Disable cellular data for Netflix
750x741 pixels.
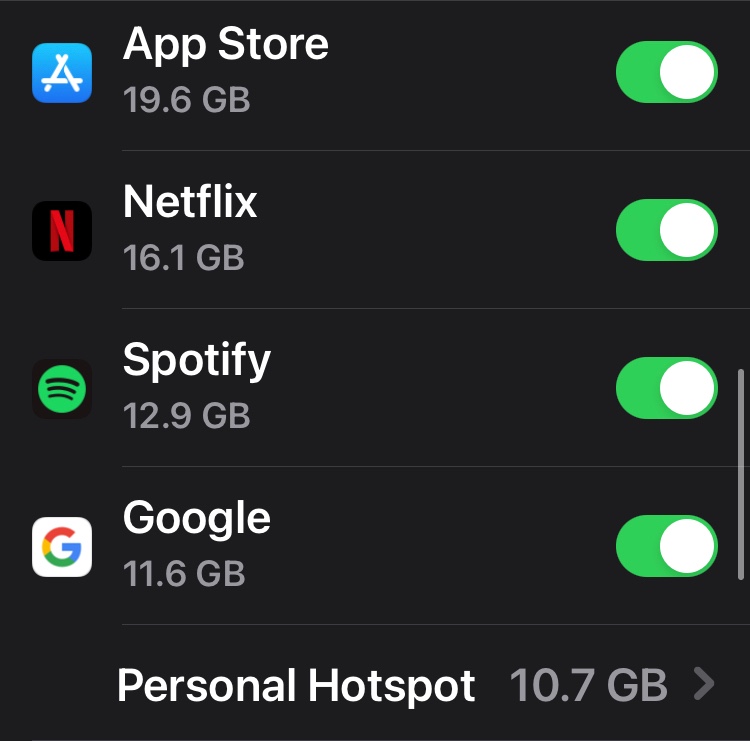(666, 230)
